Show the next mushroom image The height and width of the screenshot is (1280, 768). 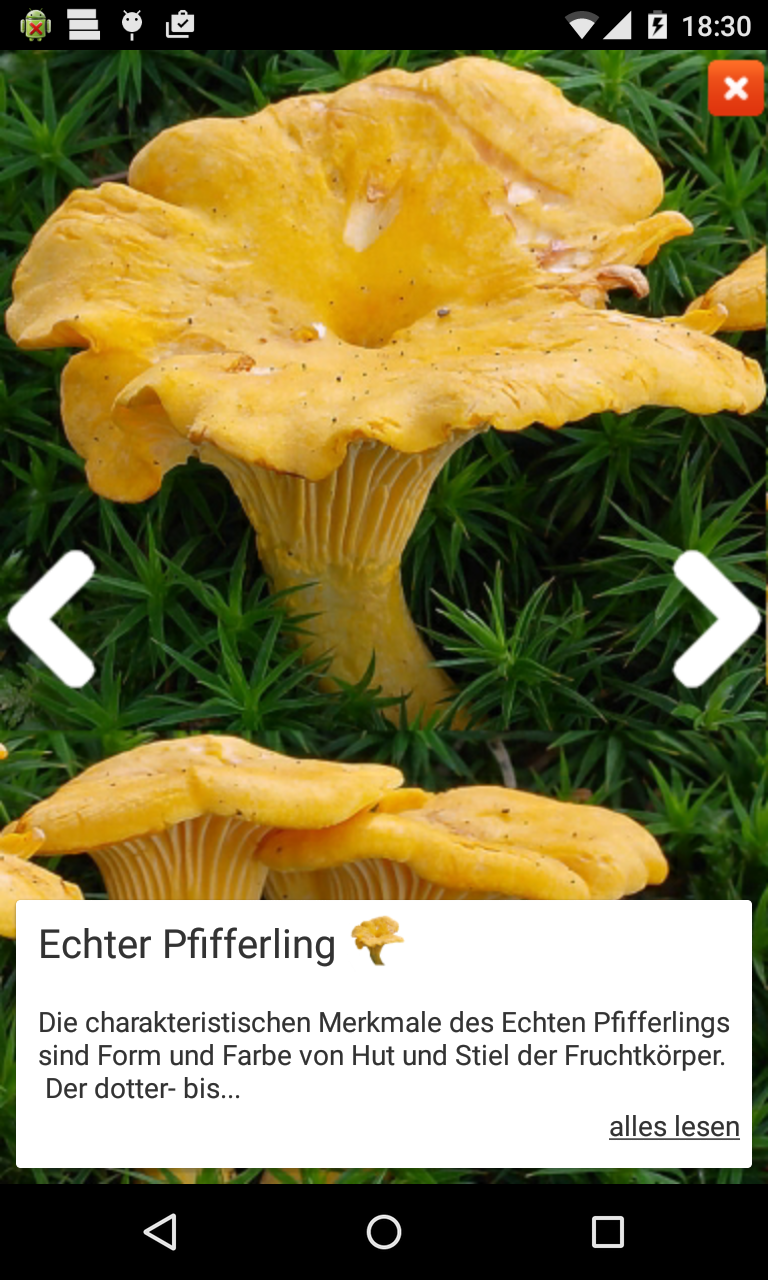click(x=716, y=619)
